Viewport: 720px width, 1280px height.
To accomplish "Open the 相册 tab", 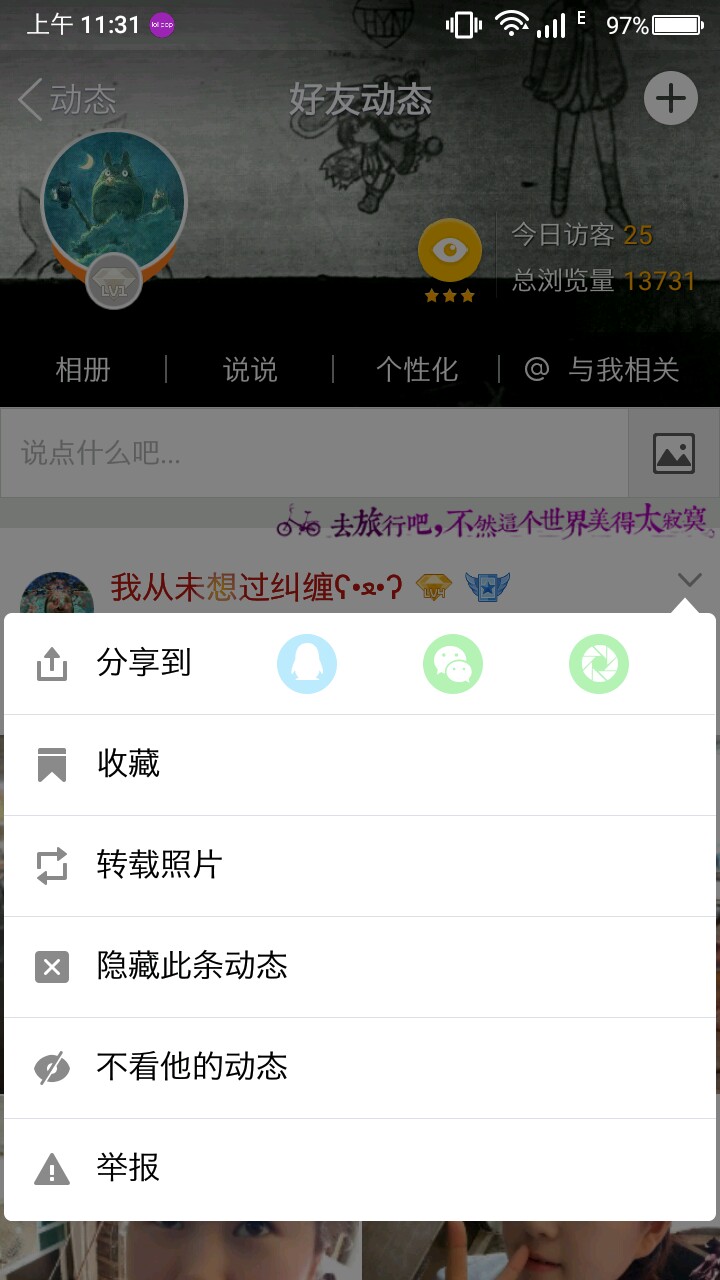I will click(x=83, y=370).
